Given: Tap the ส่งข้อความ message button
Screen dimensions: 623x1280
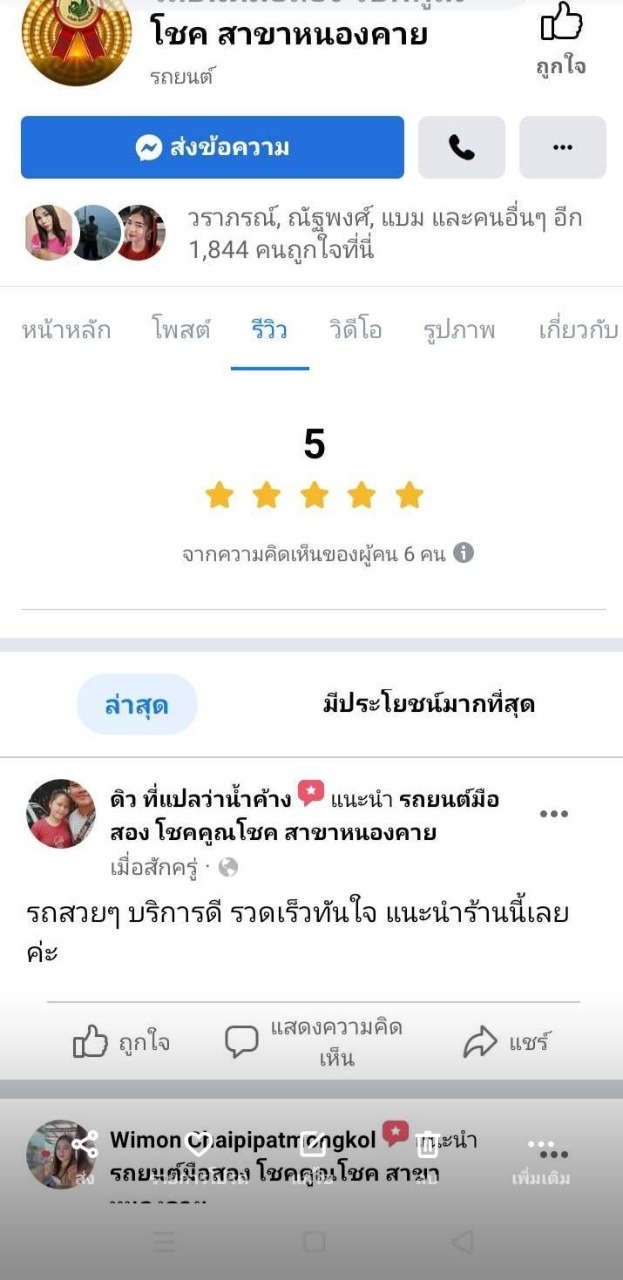Looking at the screenshot, I should tap(212, 148).
